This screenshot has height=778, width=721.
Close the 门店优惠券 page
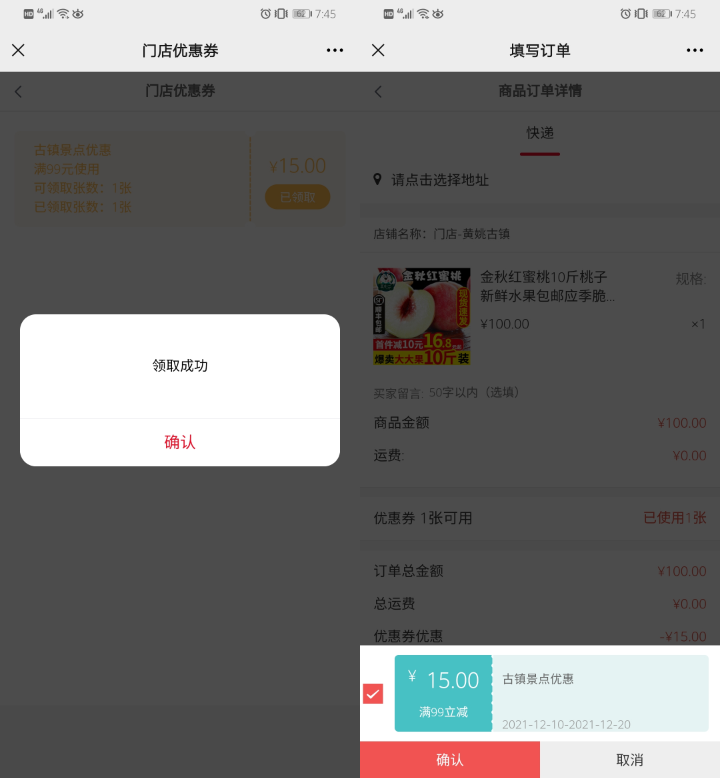click(x=18, y=50)
